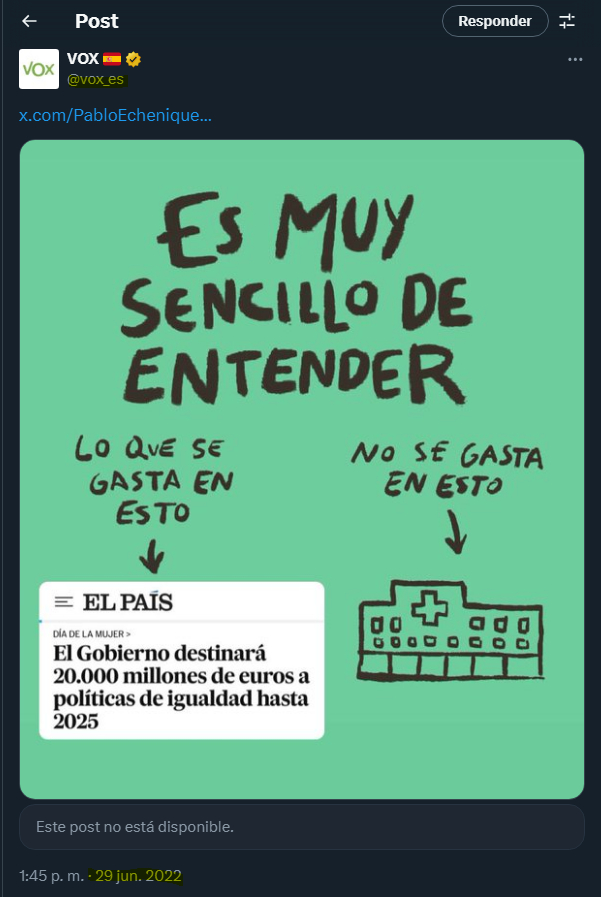Viewport: 601px width, 897px height.
Task: Go back using the arrow icon
Action: pos(29,21)
